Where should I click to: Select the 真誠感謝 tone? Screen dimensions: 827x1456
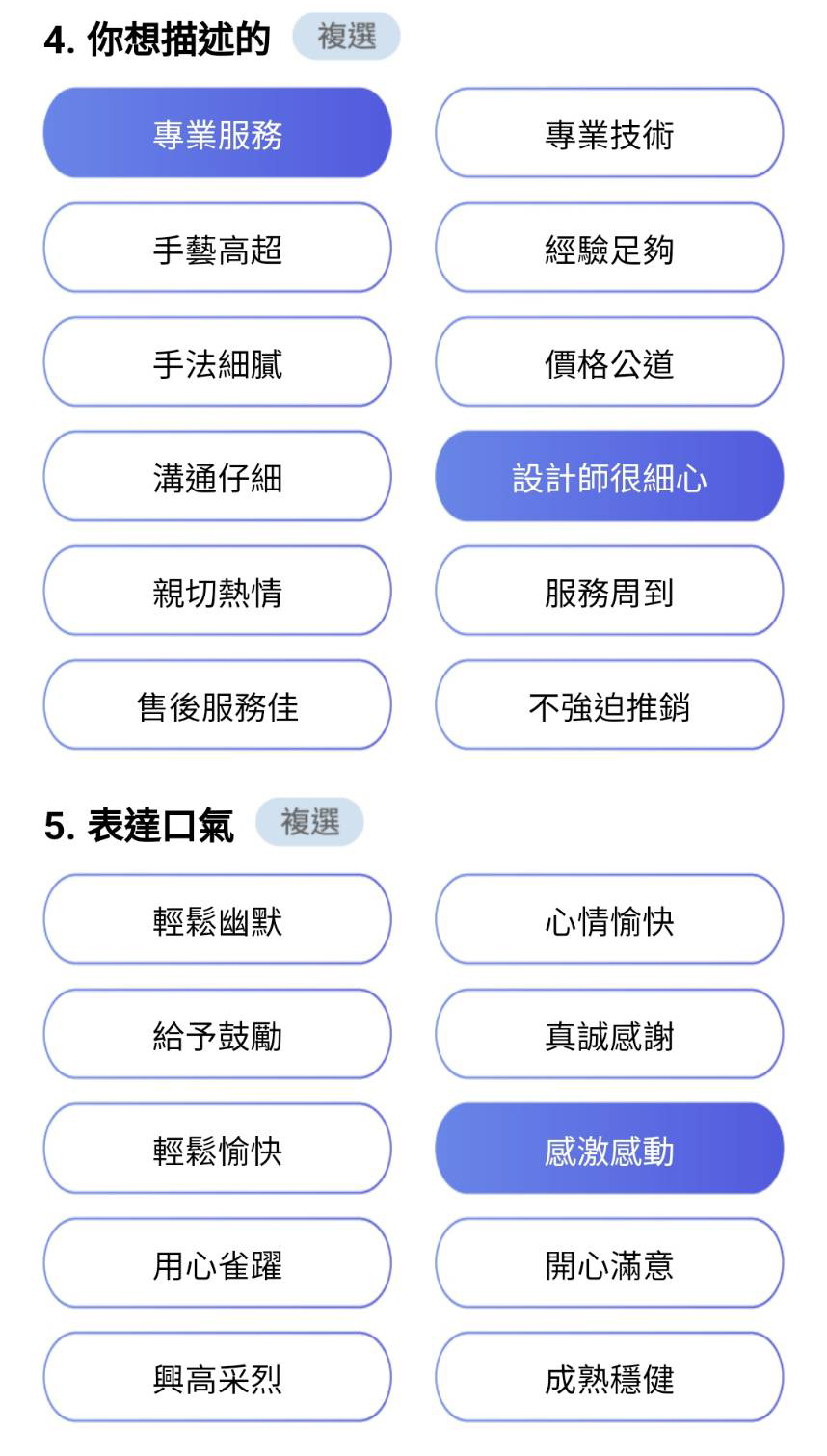pyautogui.click(x=609, y=1034)
